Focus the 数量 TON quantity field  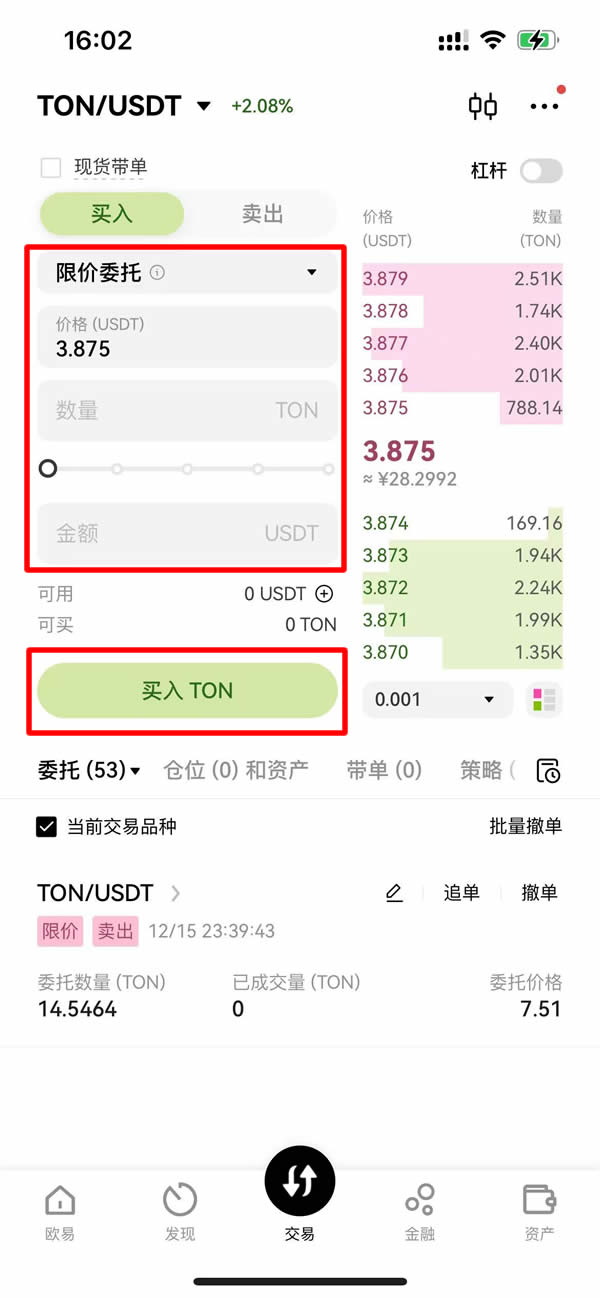[187, 410]
